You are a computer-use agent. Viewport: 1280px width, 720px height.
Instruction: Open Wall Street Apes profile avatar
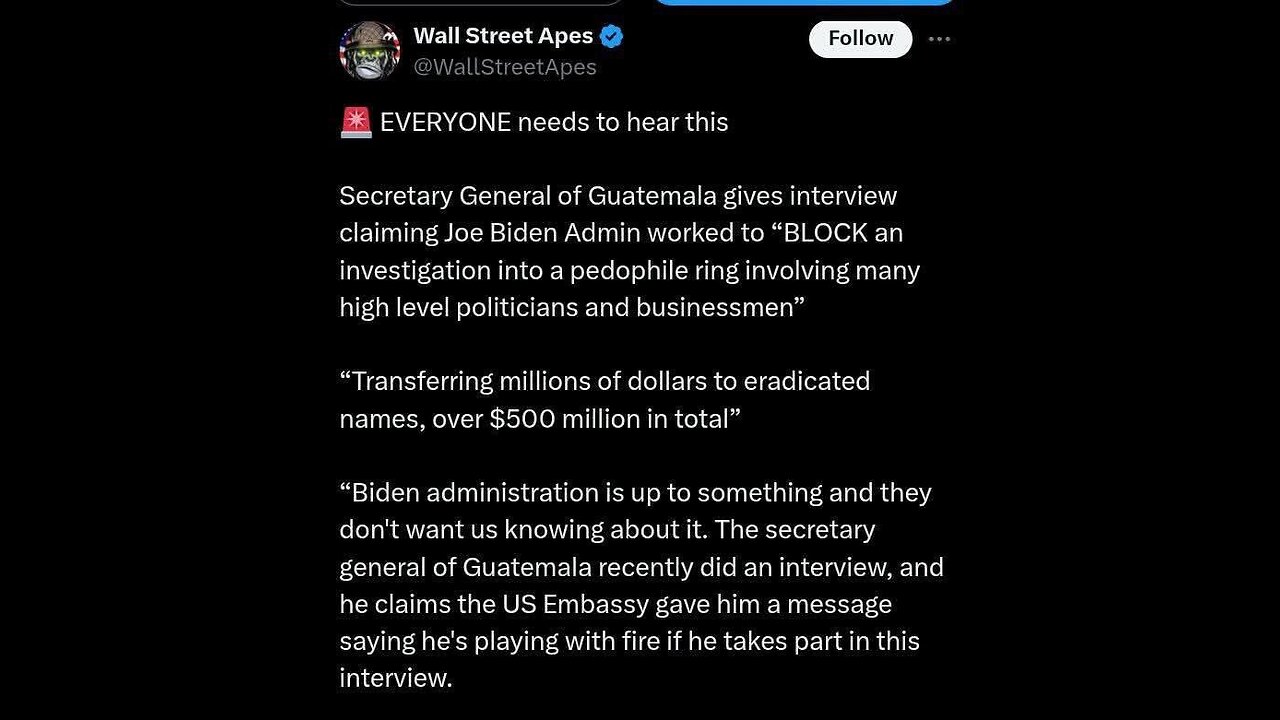369,50
